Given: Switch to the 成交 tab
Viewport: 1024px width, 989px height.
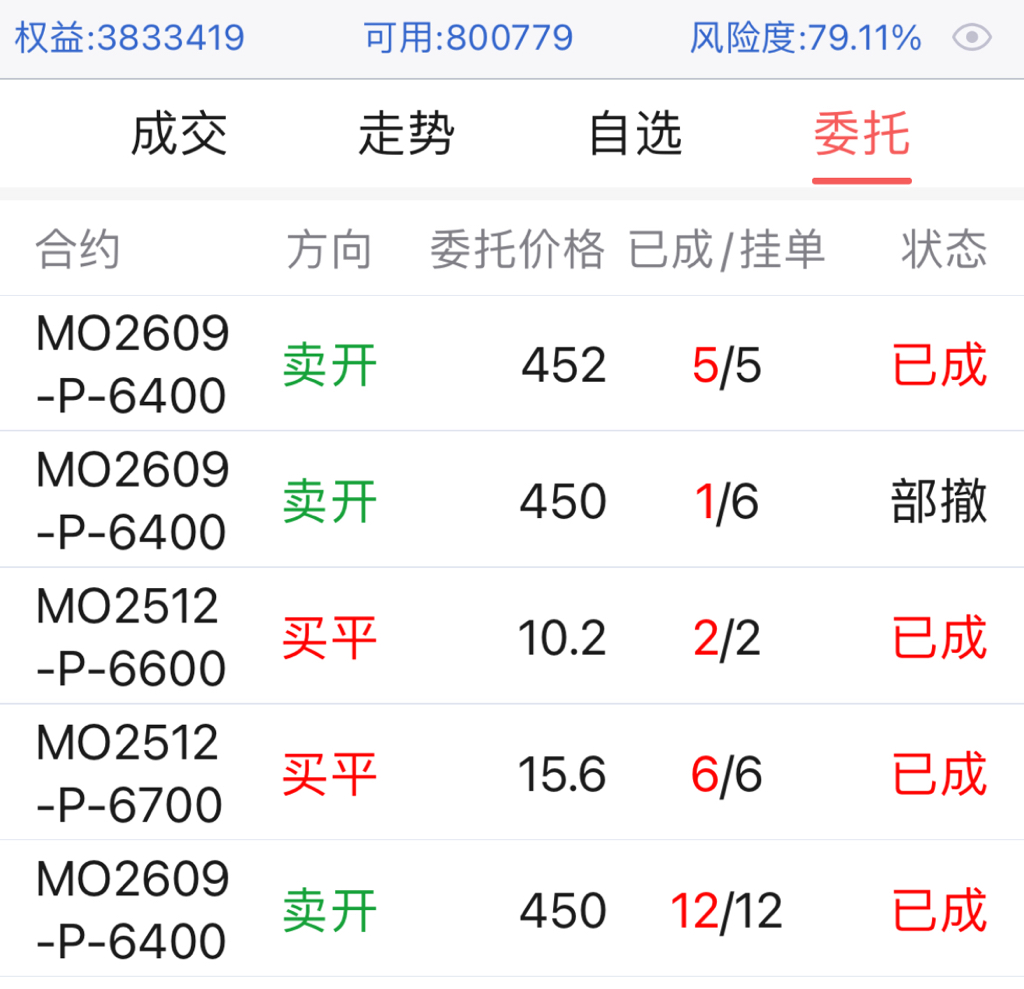Looking at the screenshot, I should 180,135.
